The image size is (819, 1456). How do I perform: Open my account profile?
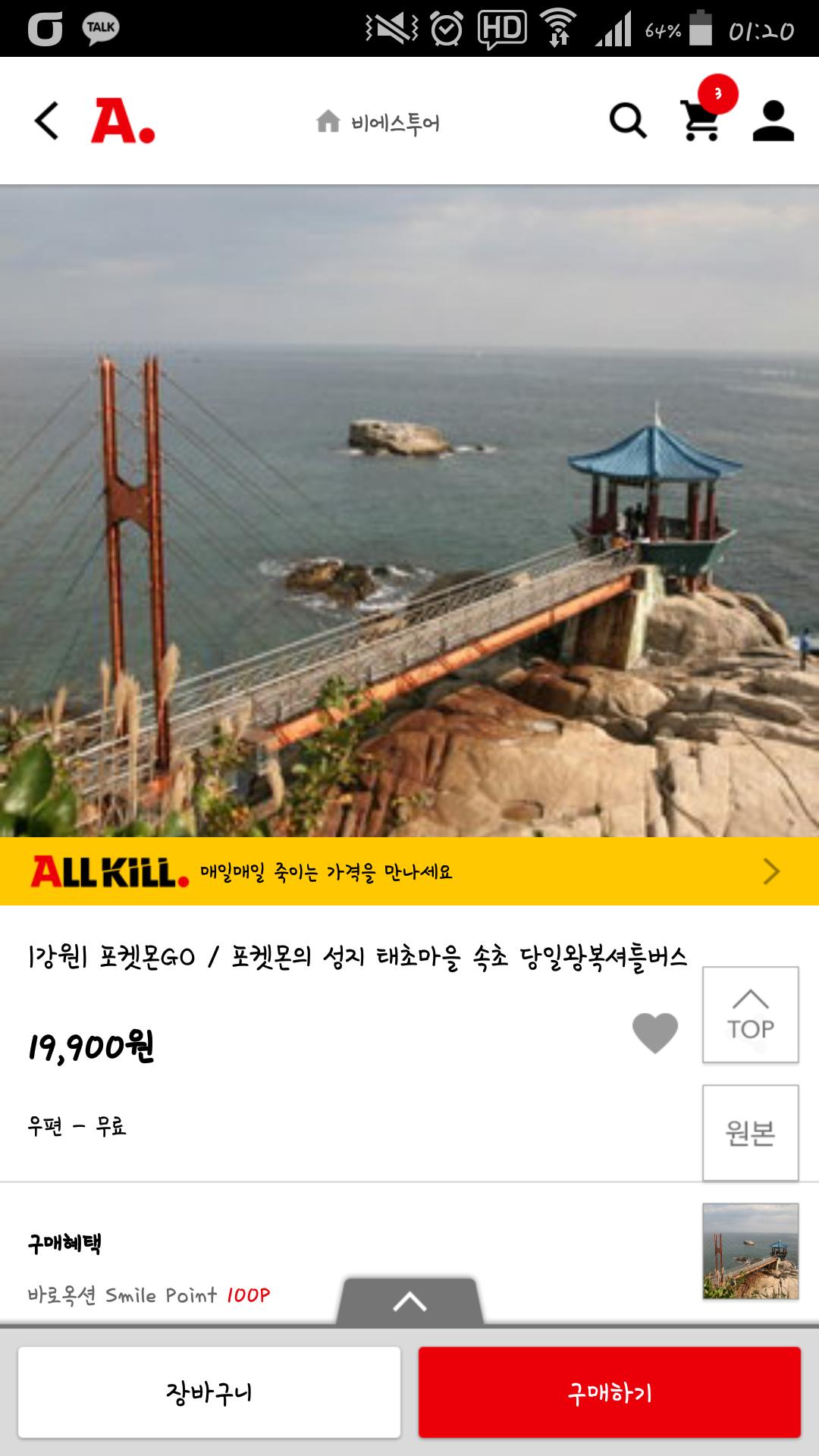tap(773, 121)
